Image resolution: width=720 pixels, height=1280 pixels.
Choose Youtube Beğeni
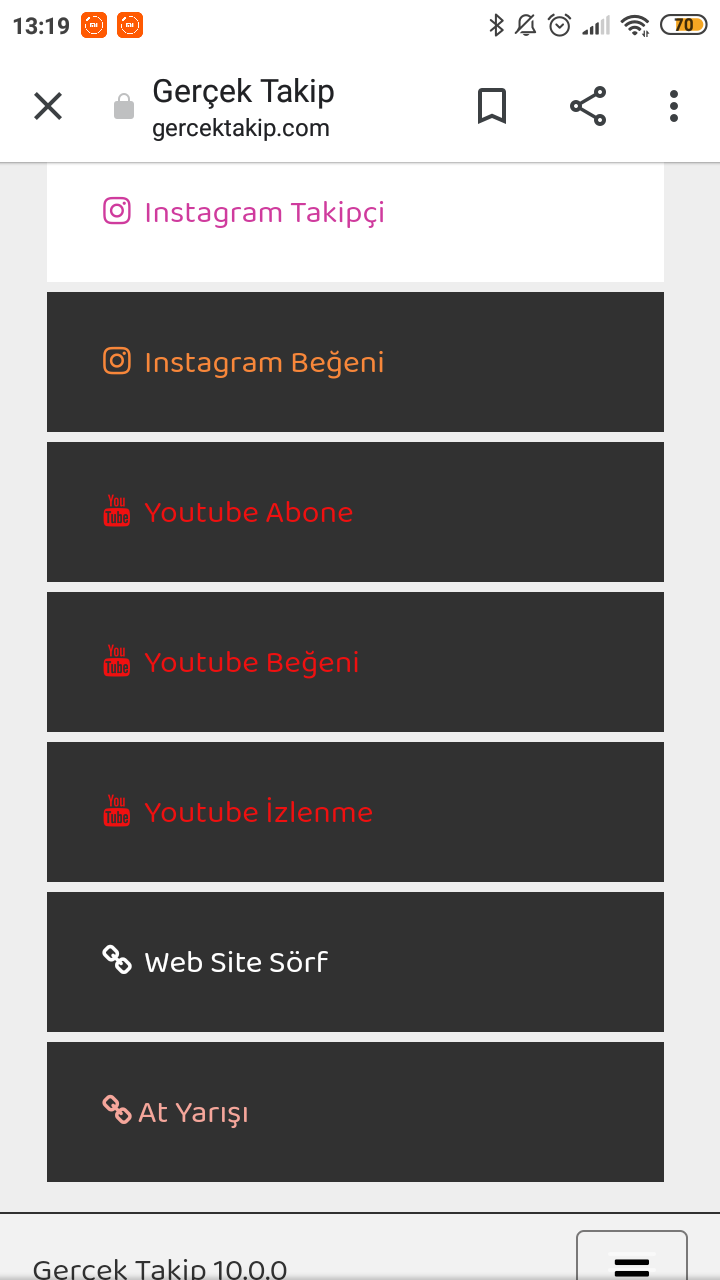point(355,662)
